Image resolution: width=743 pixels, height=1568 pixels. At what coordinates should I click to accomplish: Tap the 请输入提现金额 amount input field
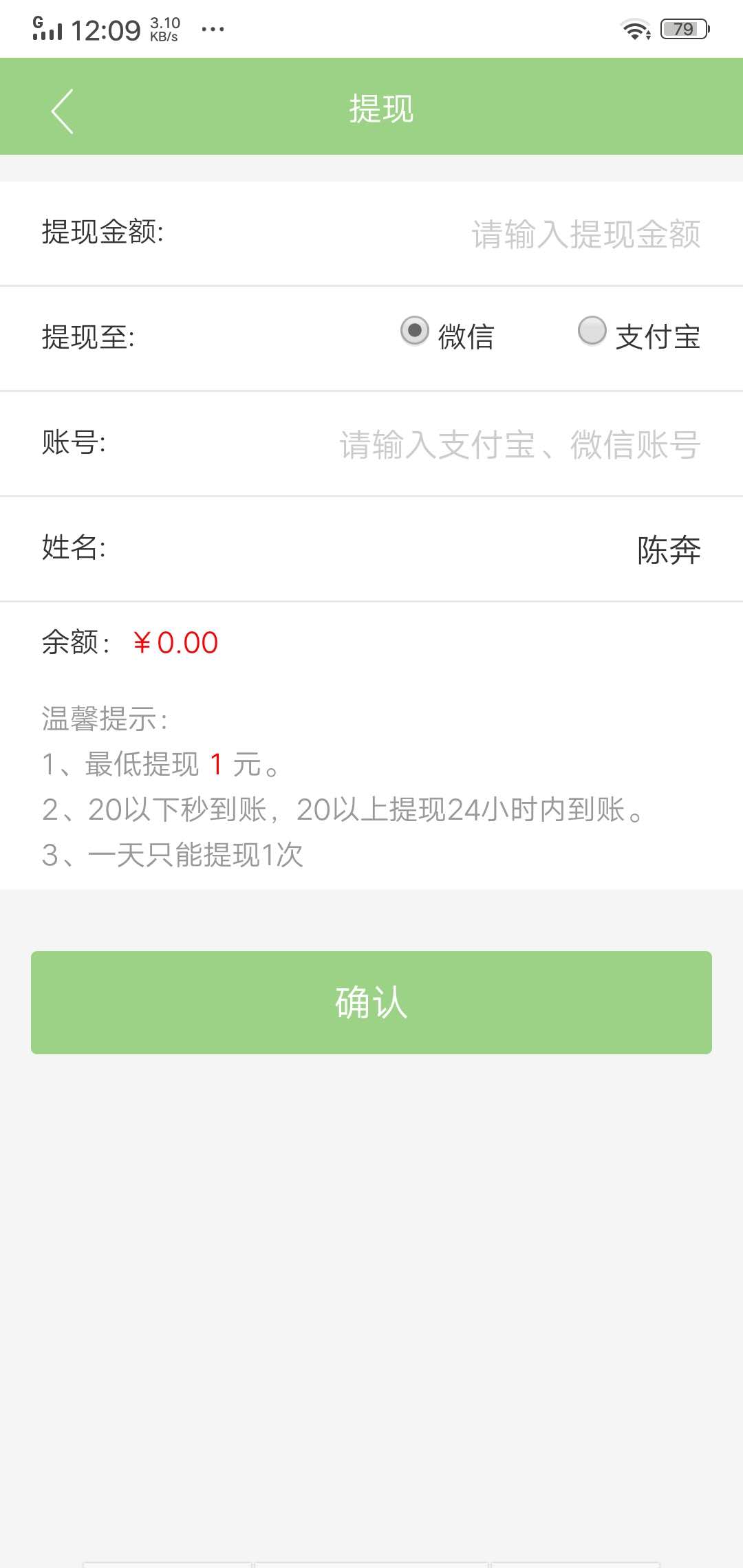tap(585, 234)
